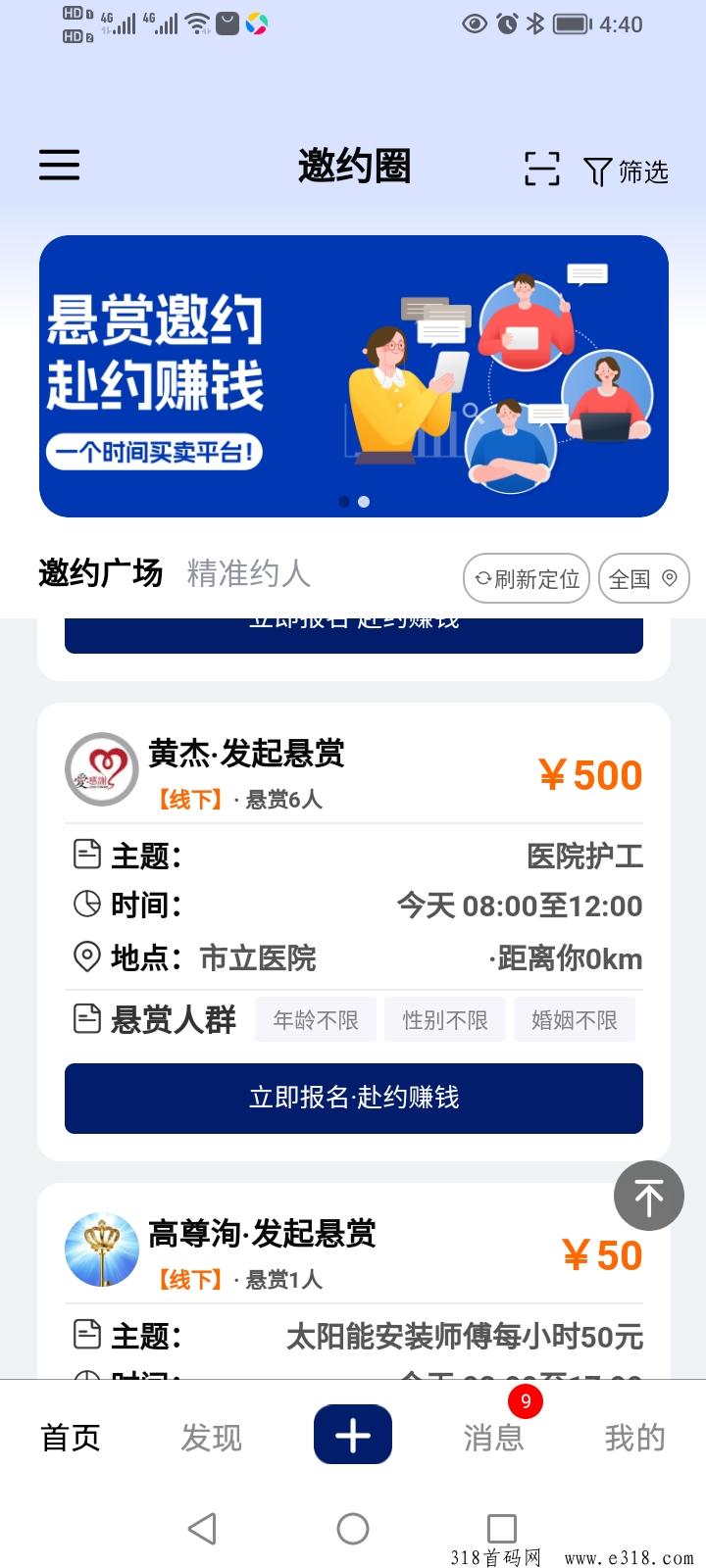Screen dimensions: 706x1568
Task: Tap the 刷新定位 button
Action: (x=527, y=579)
